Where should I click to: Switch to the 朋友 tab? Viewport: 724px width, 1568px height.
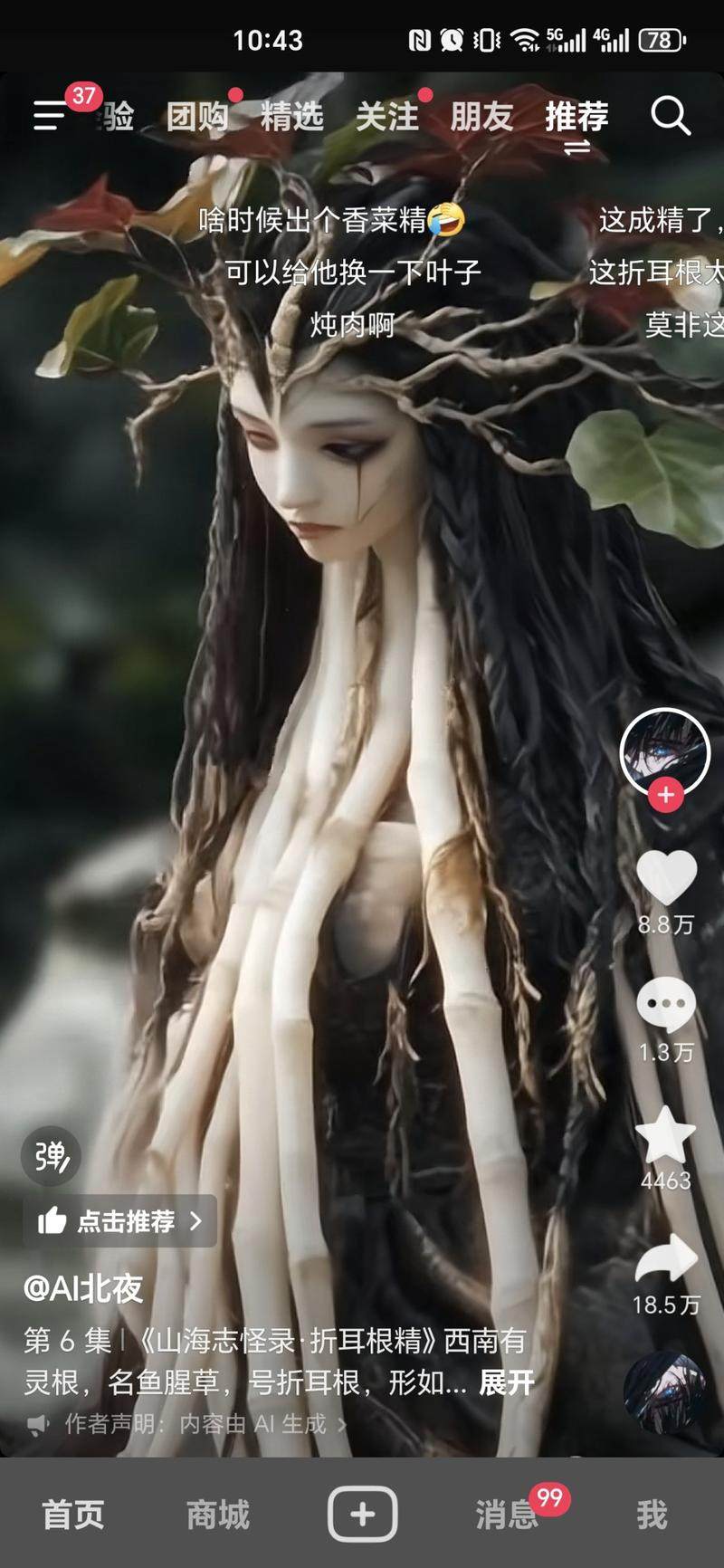point(481,117)
